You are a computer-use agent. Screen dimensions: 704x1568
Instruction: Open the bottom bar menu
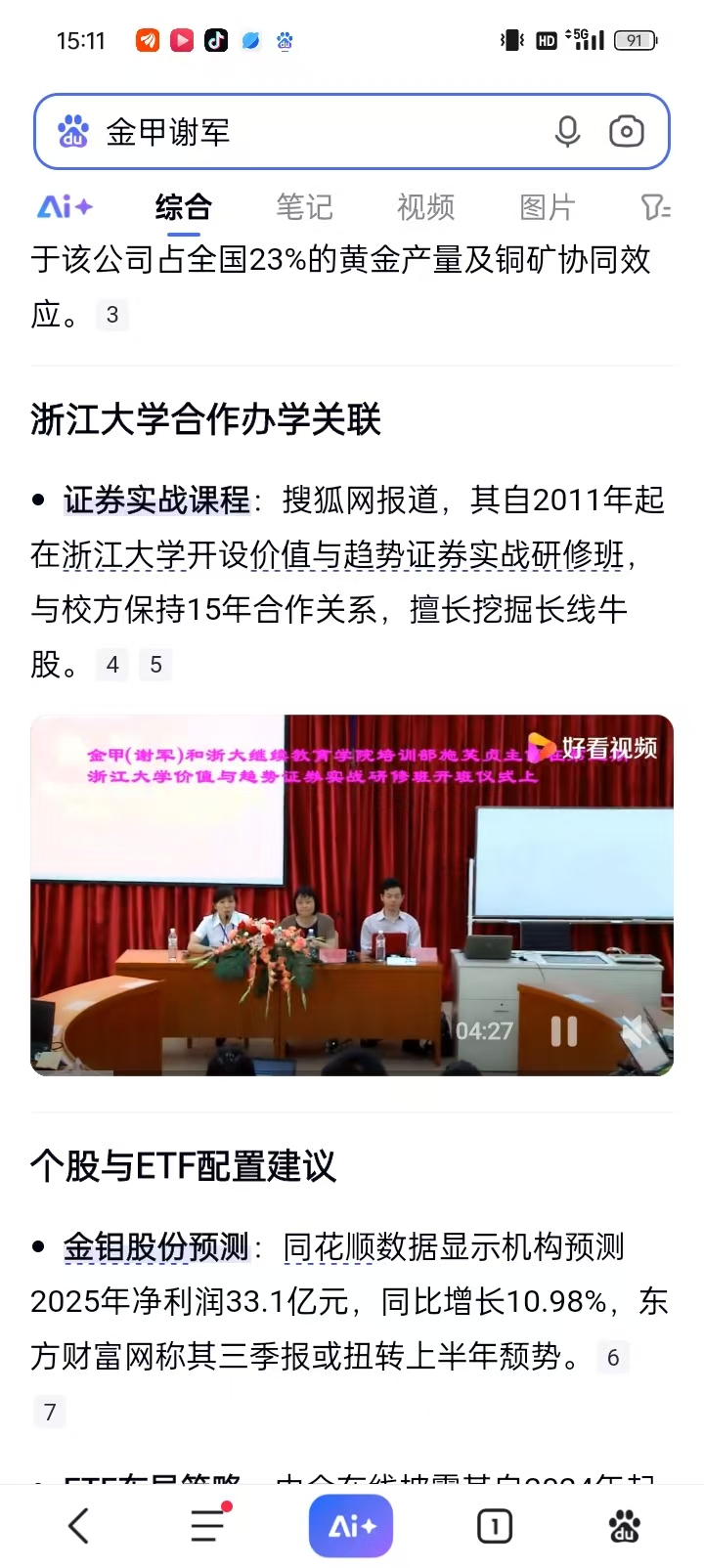[x=208, y=1526]
